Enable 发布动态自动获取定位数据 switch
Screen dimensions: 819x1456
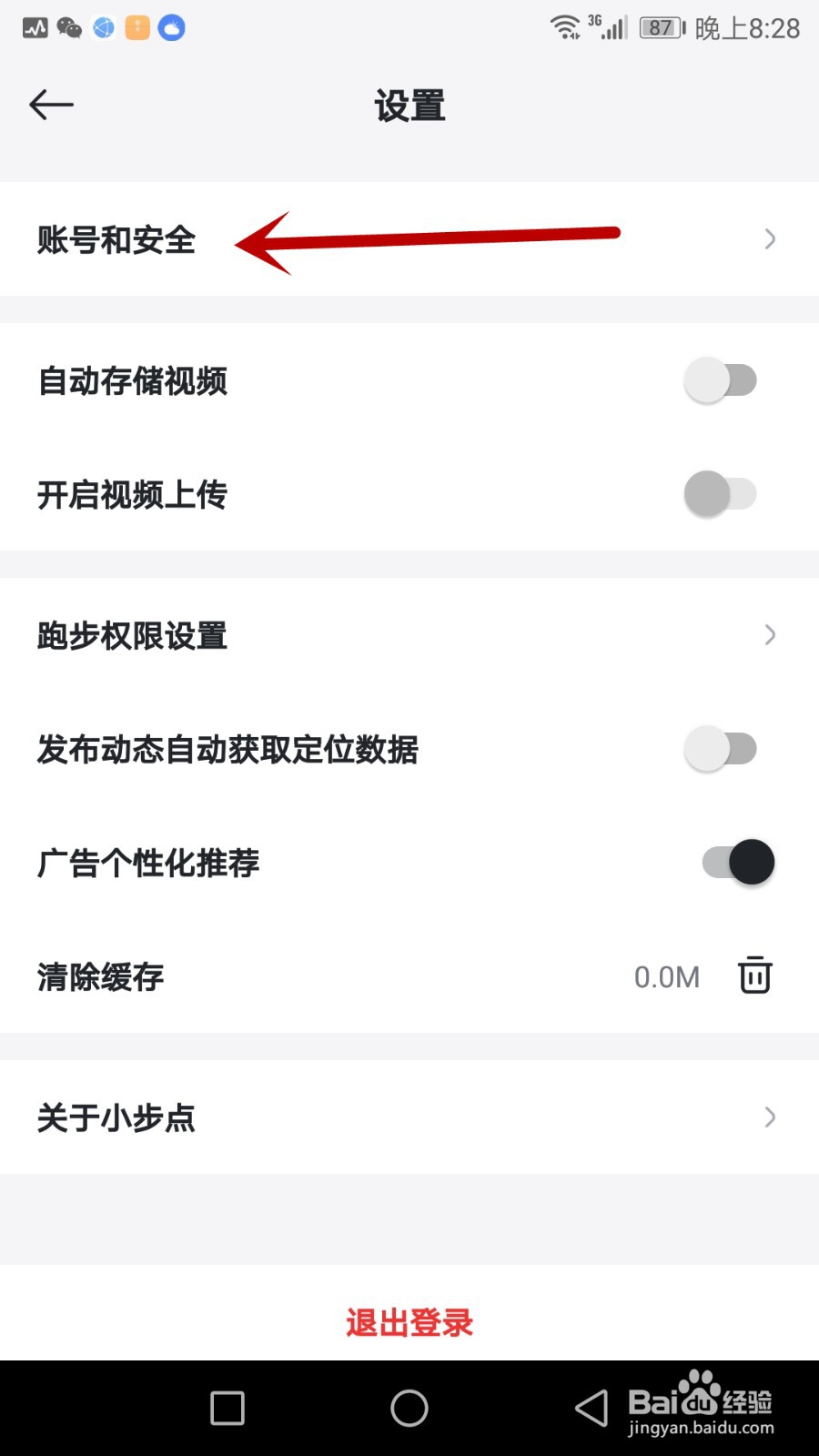[721, 749]
